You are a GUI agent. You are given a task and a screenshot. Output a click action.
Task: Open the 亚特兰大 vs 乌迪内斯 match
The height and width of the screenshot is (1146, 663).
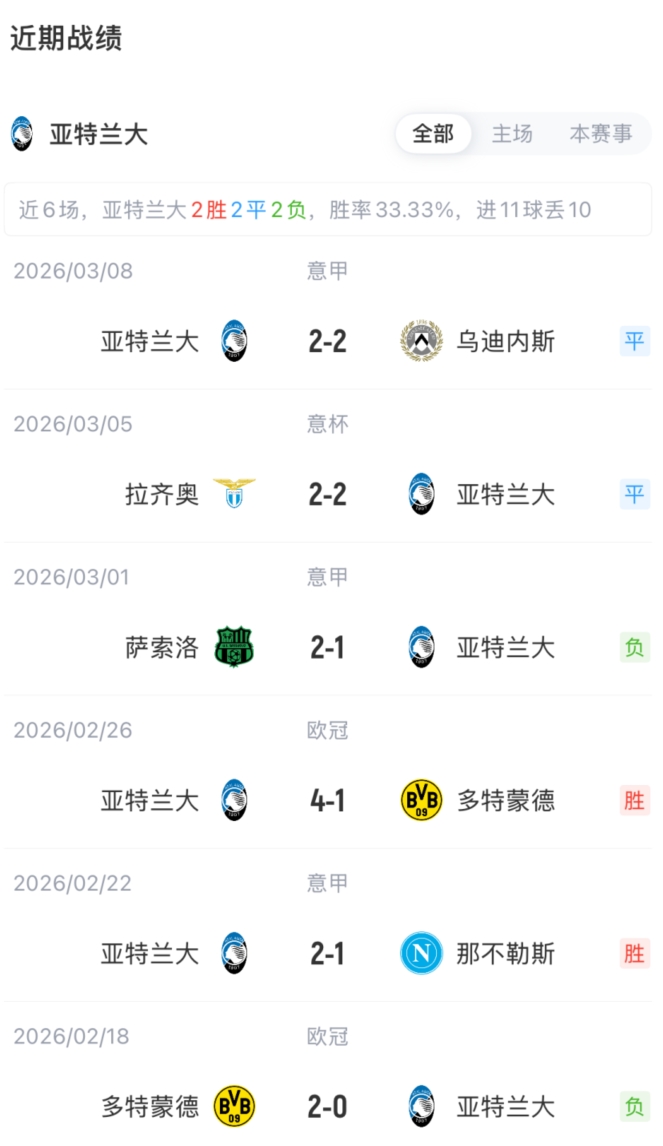(328, 342)
